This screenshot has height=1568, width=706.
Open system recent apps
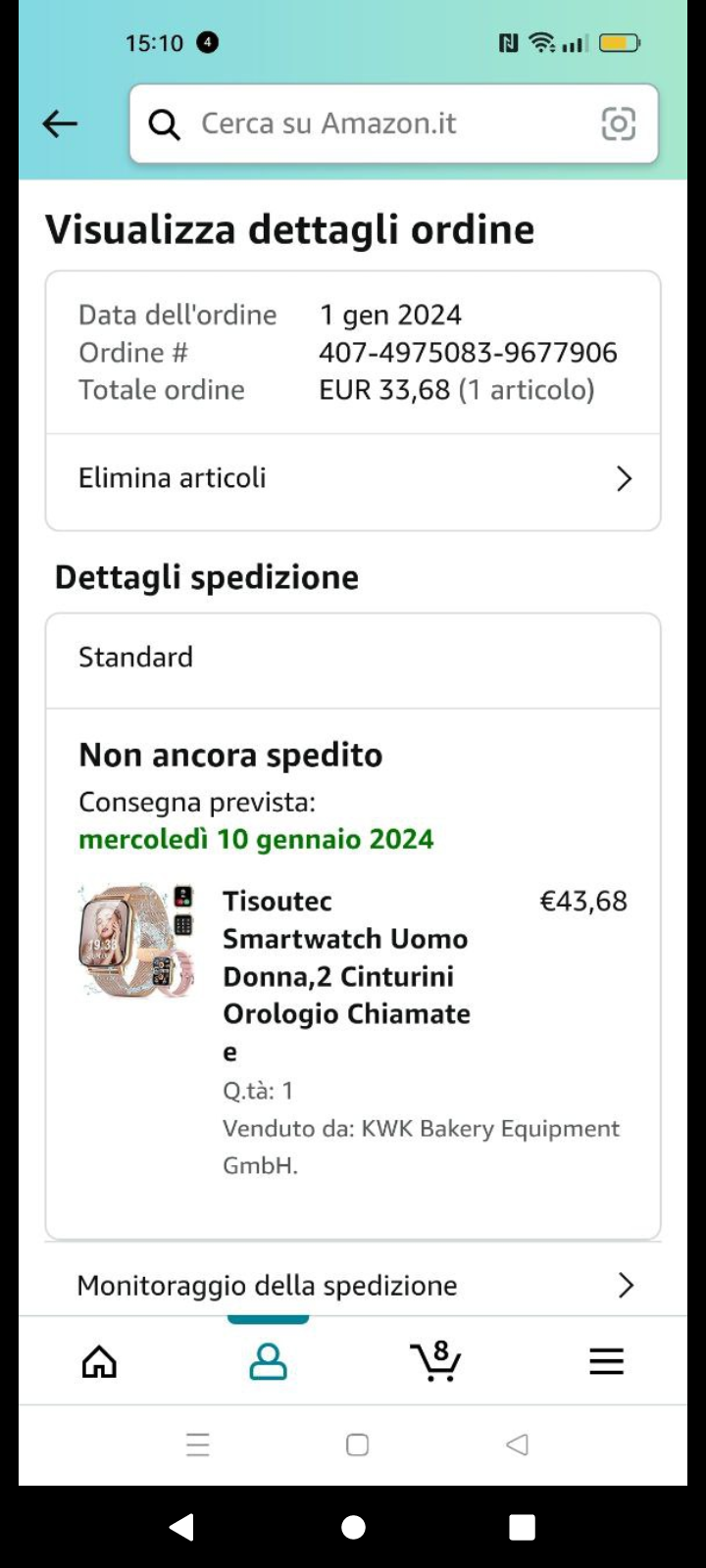pos(522,1527)
